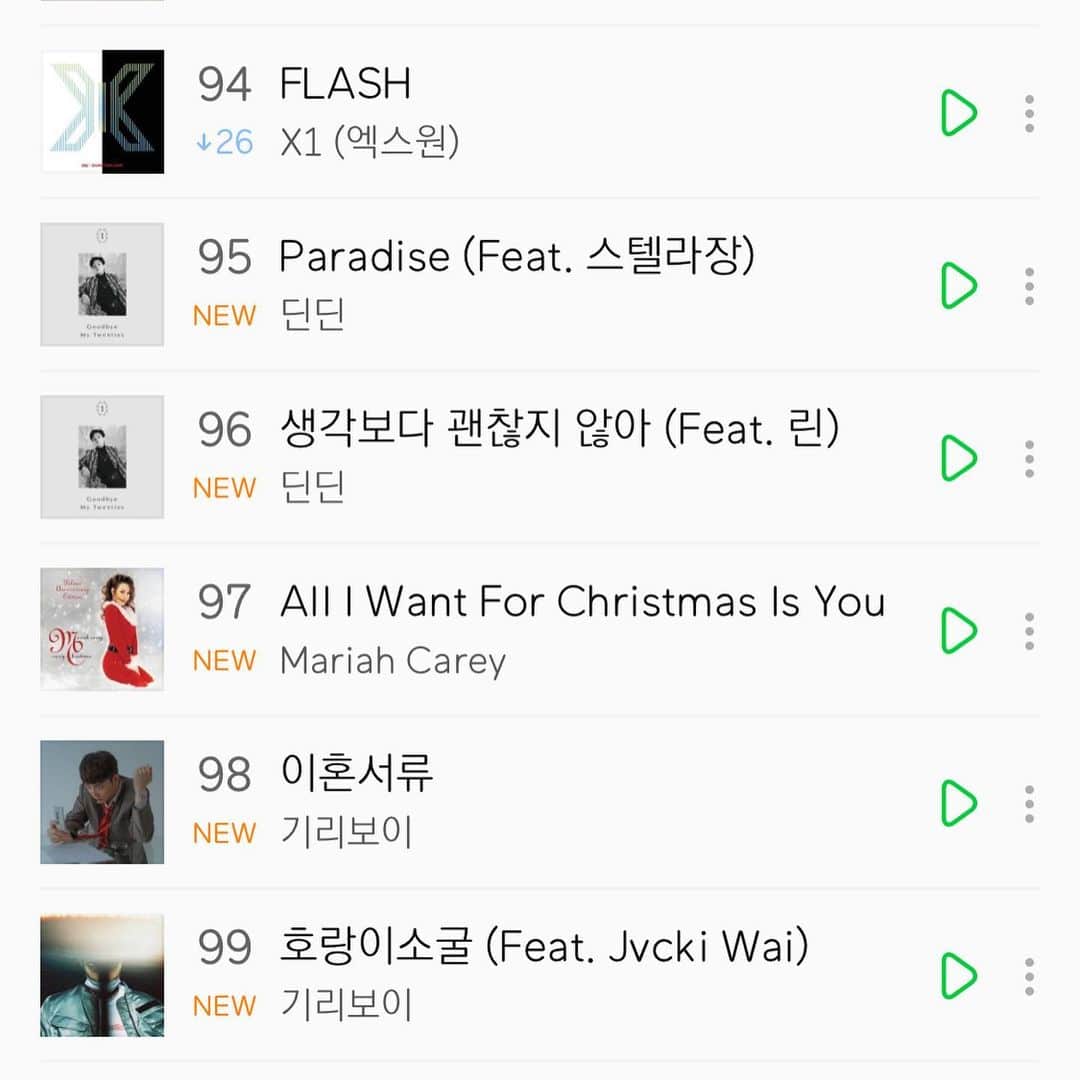Play 생각보다 괜찮지 않아 (Feat. 린)
Image resolution: width=1080 pixels, height=1080 pixels.
[958, 458]
